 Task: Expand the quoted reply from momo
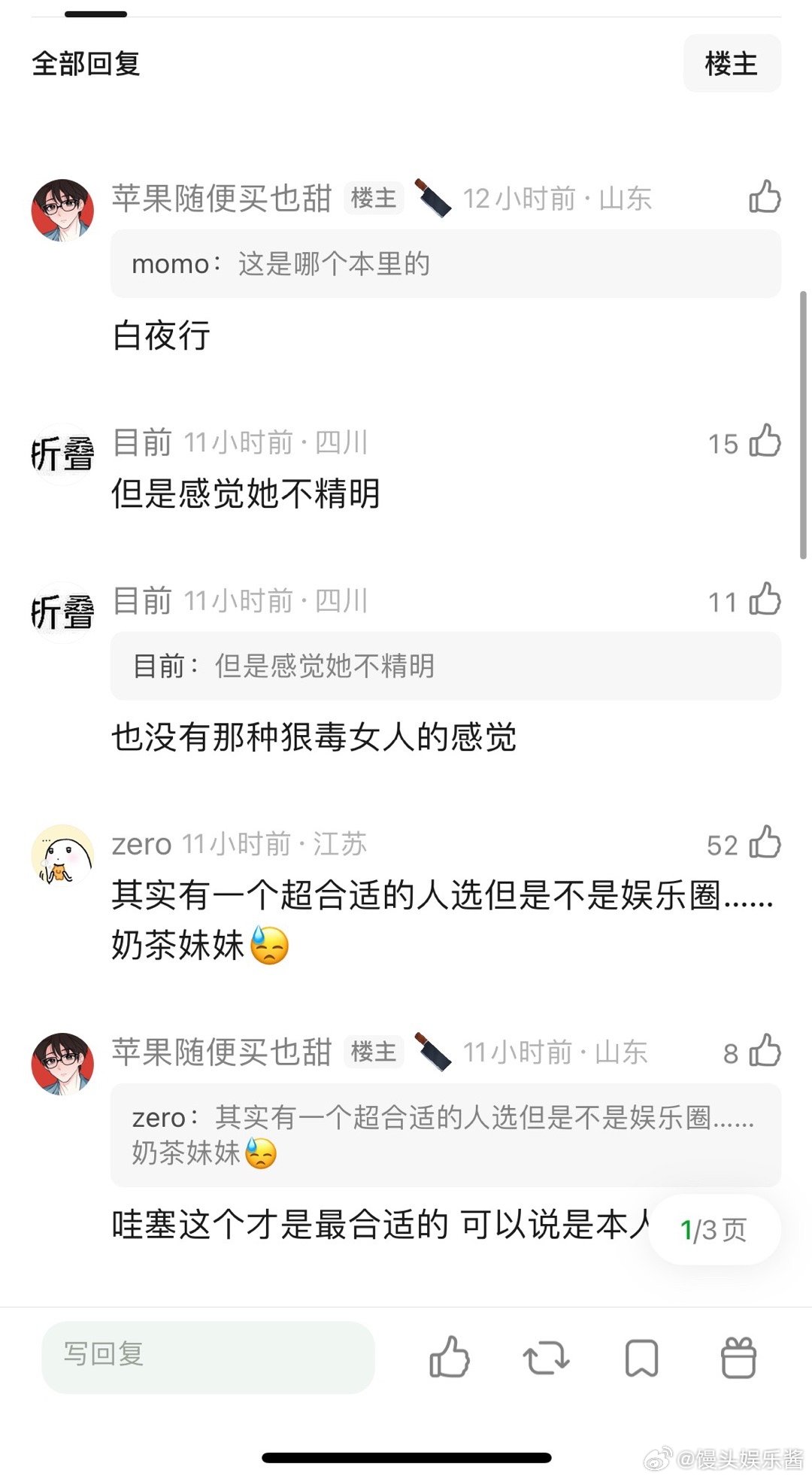coord(446,263)
